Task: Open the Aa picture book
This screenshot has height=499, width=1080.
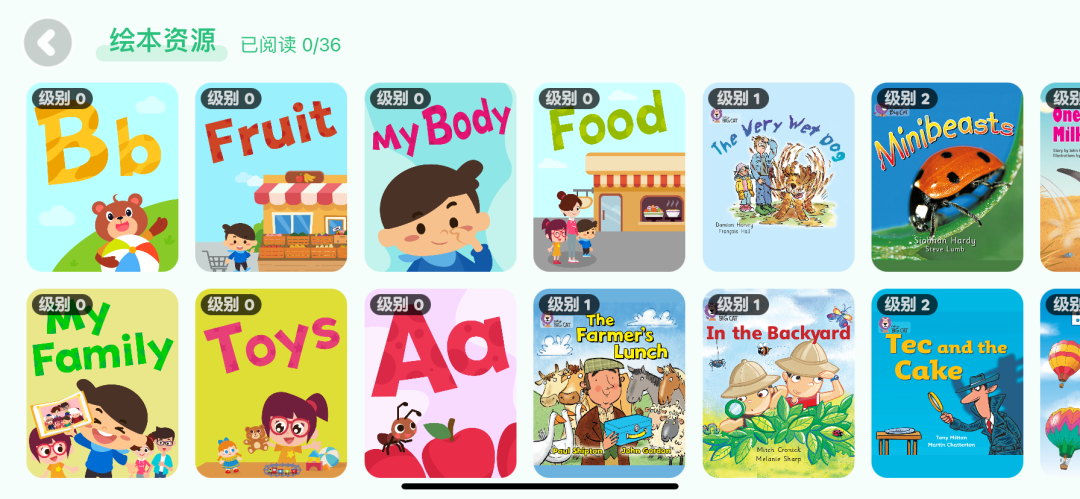Action: [x=440, y=384]
